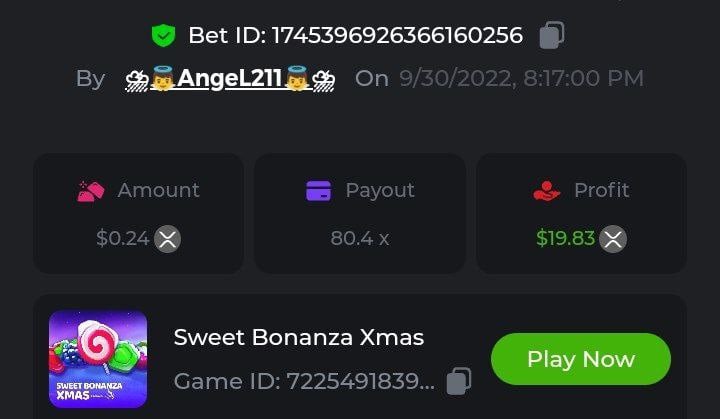Tap the Play Now button
720x419 pixels.
click(x=580, y=359)
